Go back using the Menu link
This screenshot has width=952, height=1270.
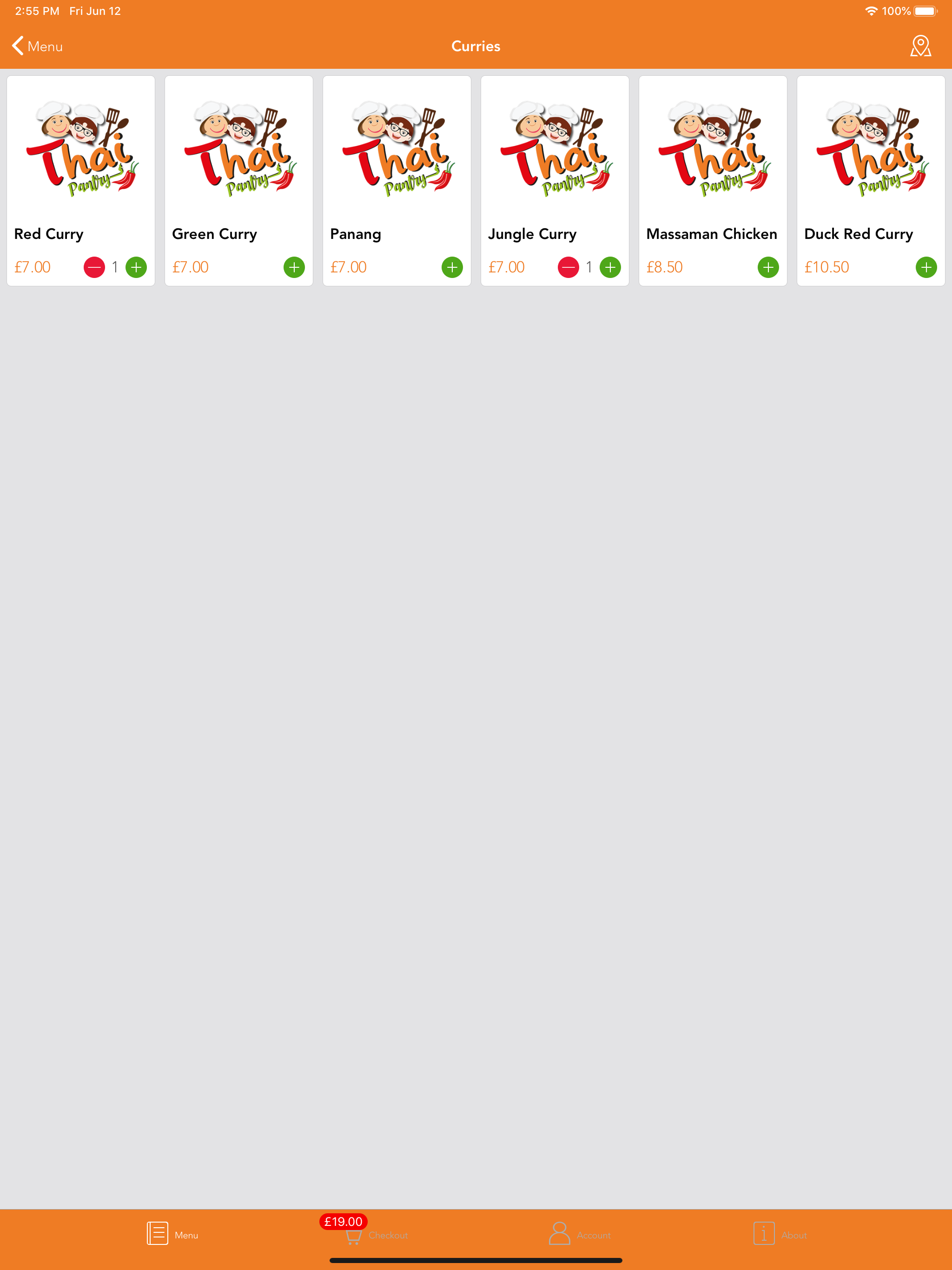tap(46, 46)
